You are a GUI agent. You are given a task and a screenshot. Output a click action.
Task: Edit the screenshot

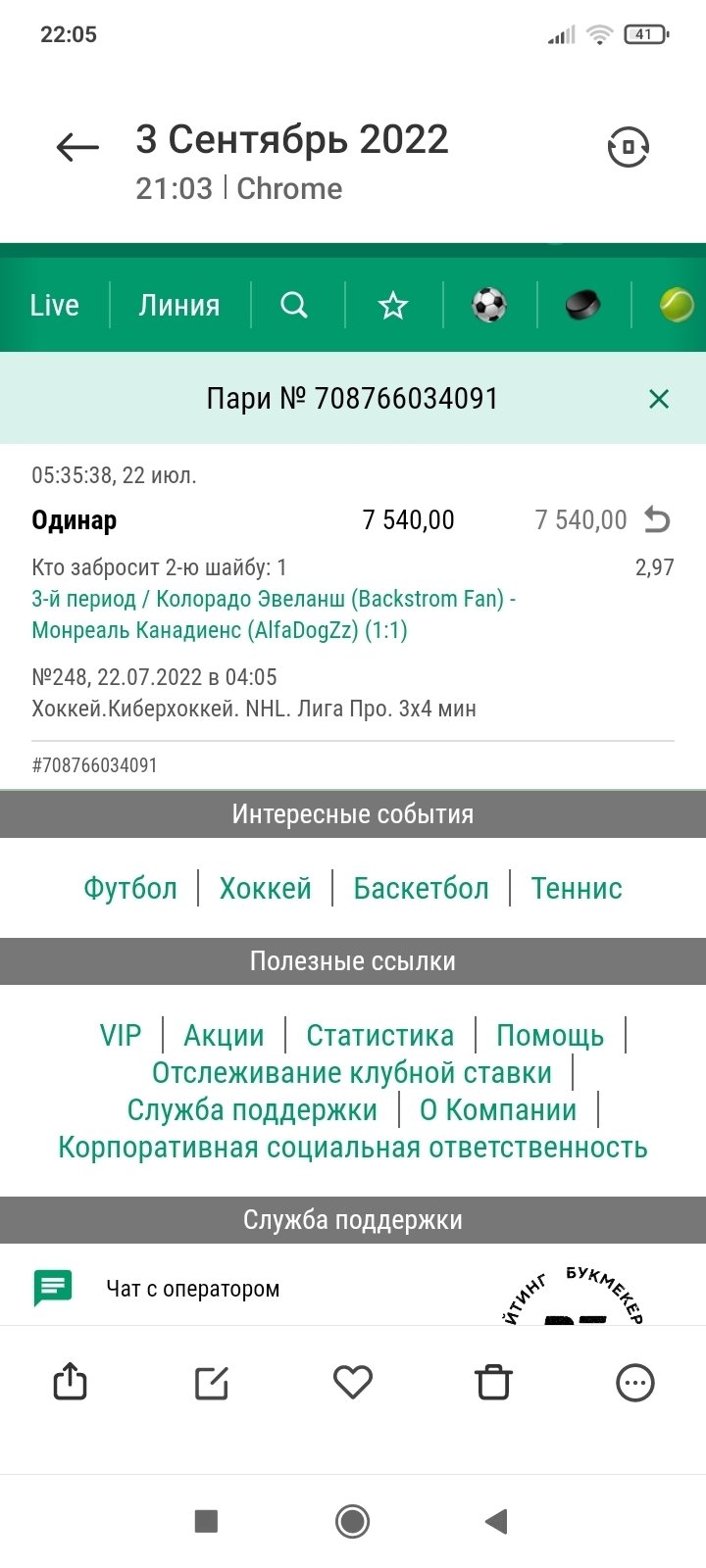212,1382
